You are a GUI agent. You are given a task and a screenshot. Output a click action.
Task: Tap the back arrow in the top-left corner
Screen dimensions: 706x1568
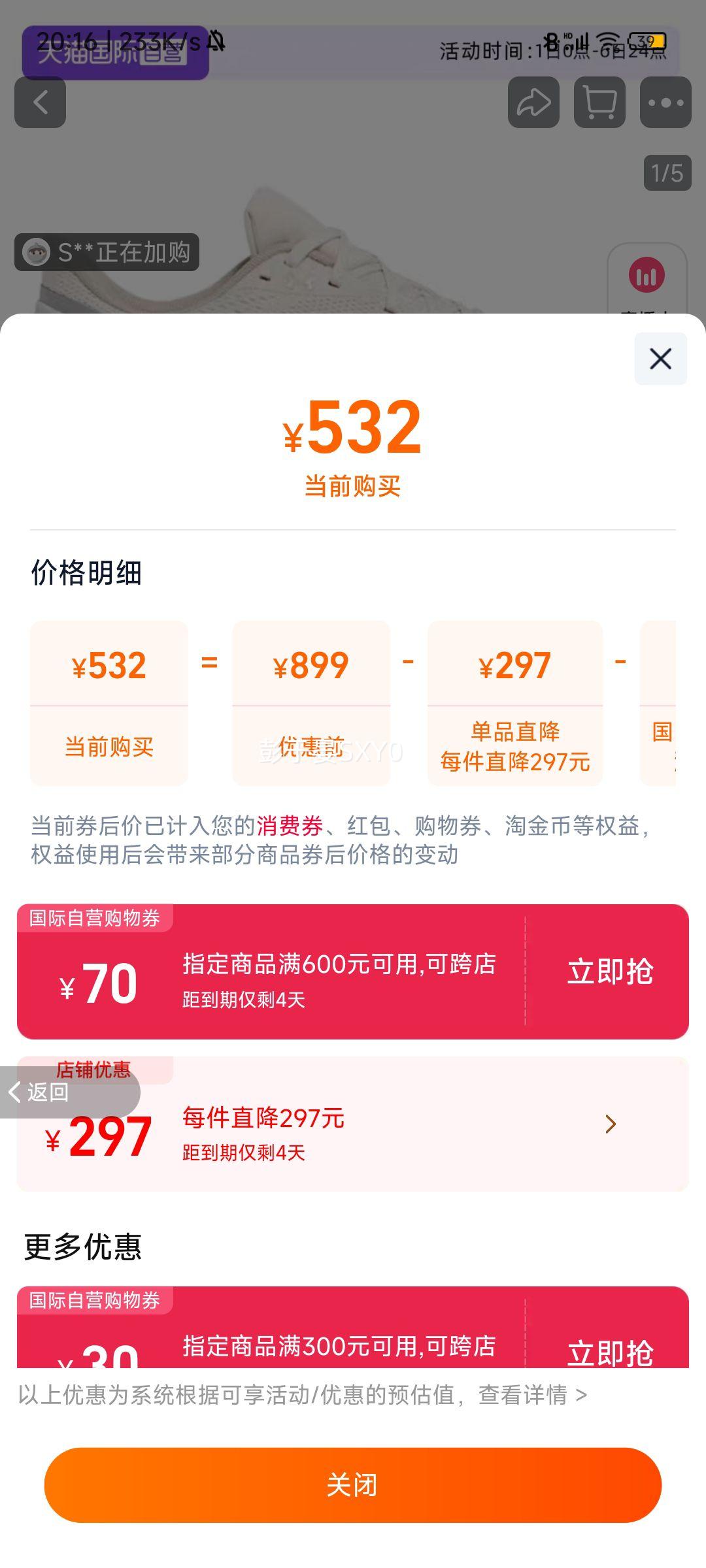click(39, 103)
